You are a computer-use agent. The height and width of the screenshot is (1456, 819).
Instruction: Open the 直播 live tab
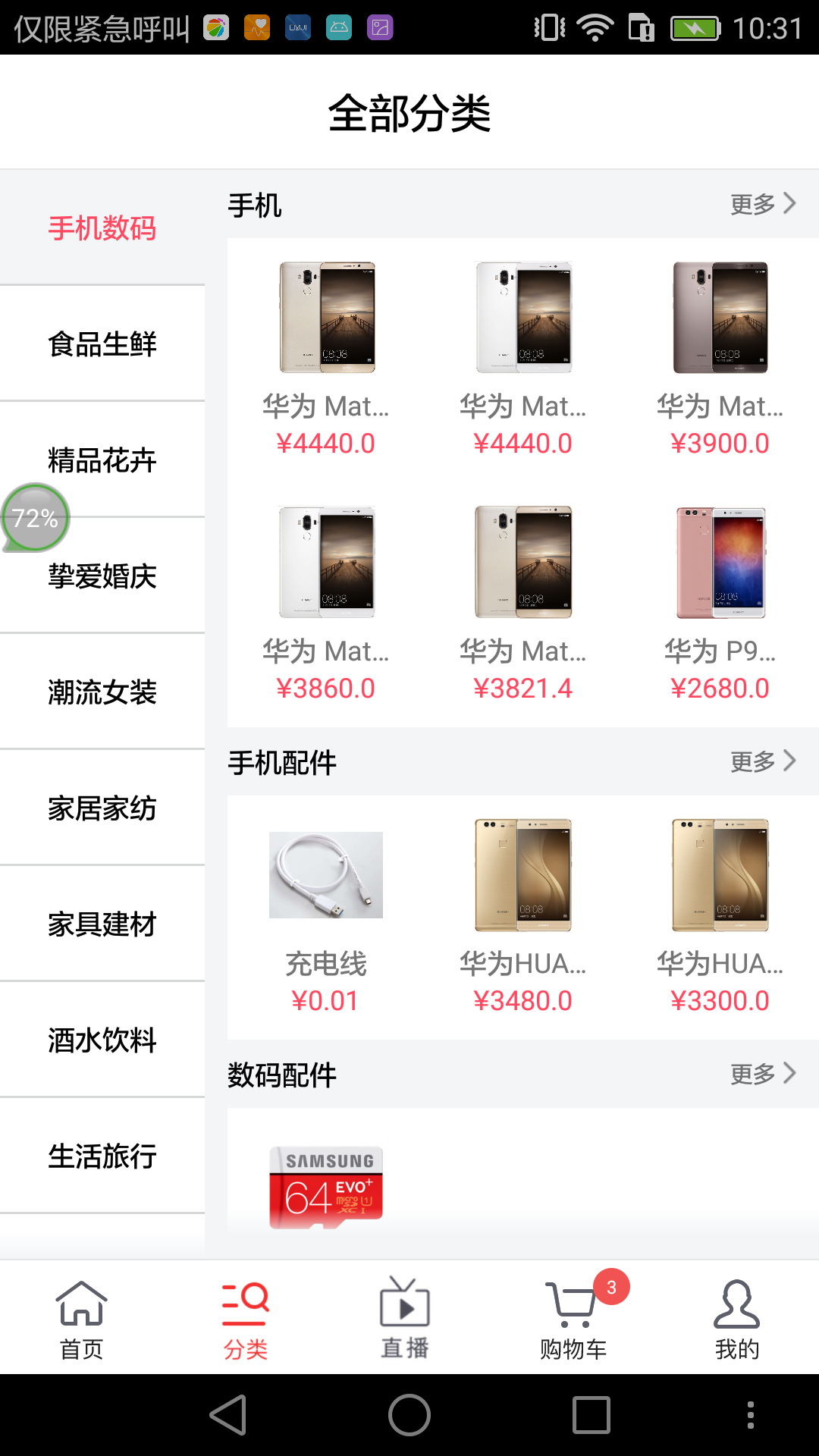click(x=404, y=1318)
